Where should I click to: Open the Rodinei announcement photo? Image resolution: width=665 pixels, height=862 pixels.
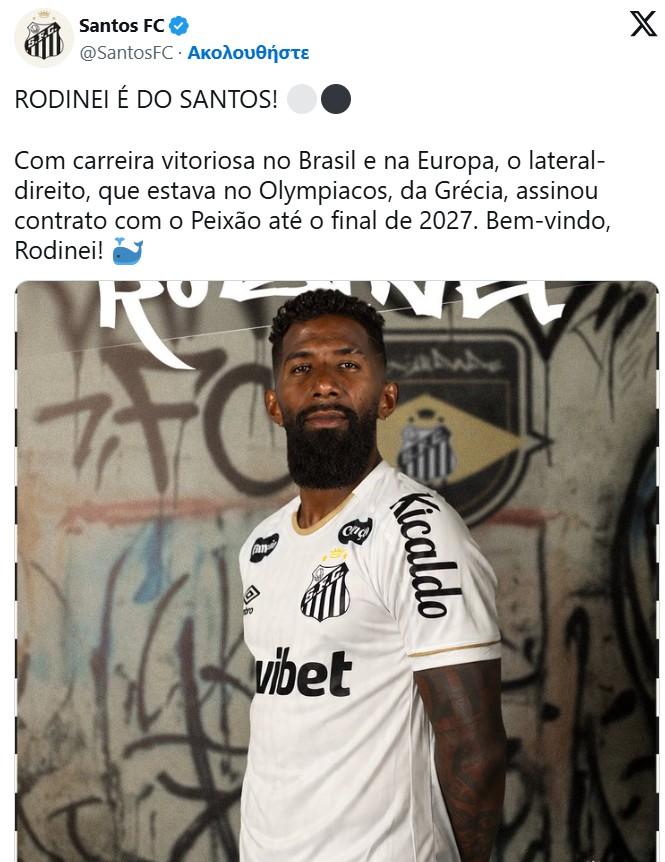[336, 571]
